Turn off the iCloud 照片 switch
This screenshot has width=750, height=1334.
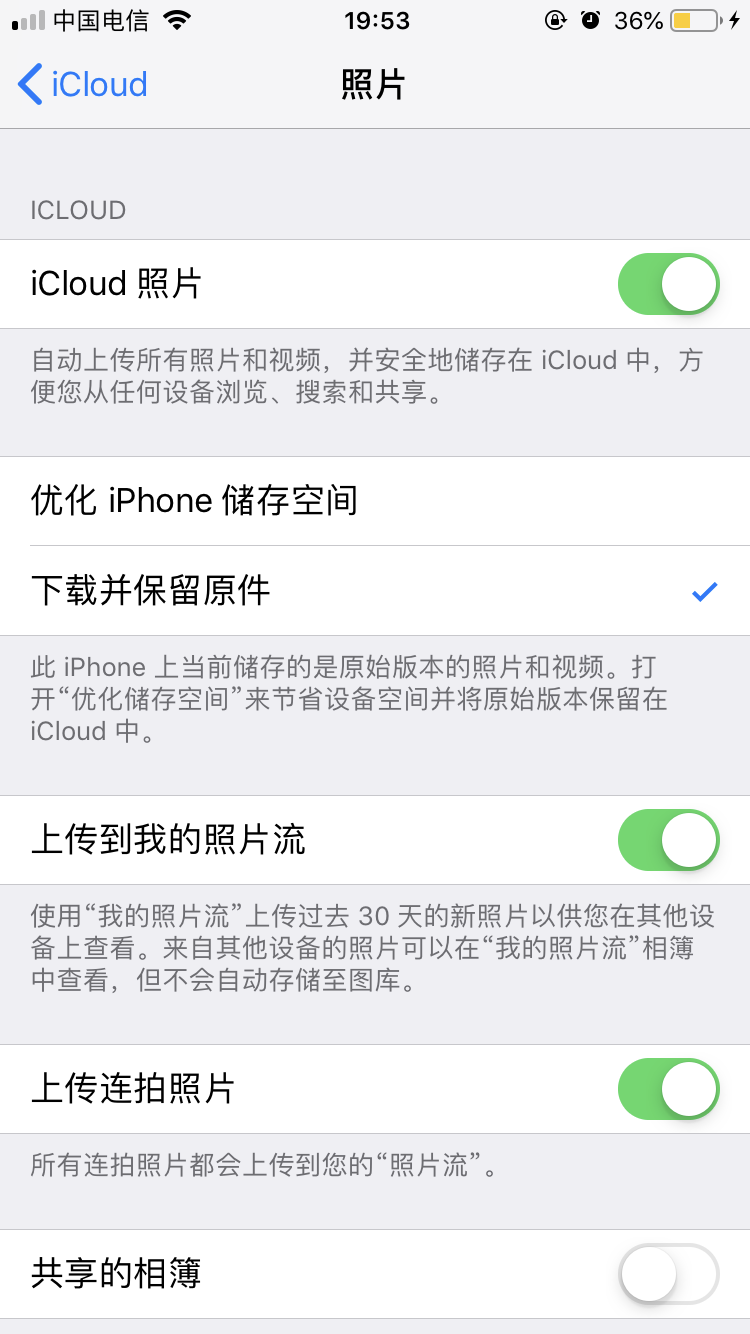click(668, 284)
